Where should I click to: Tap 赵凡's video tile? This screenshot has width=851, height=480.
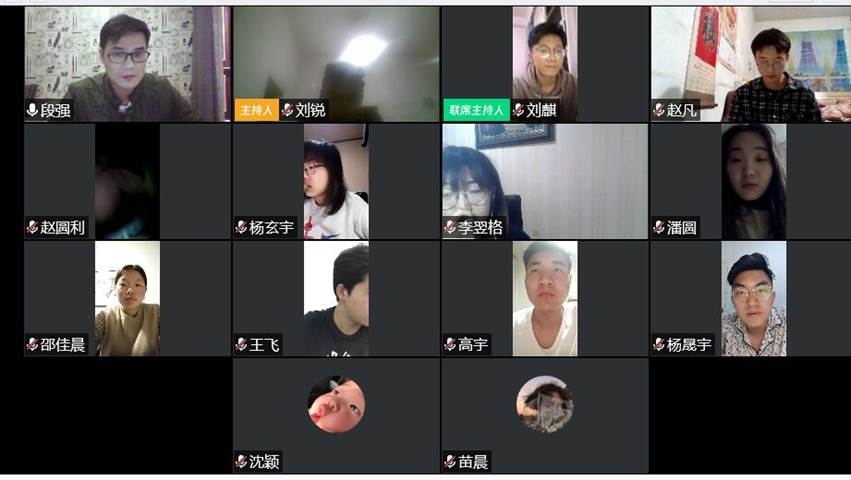[752, 63]
